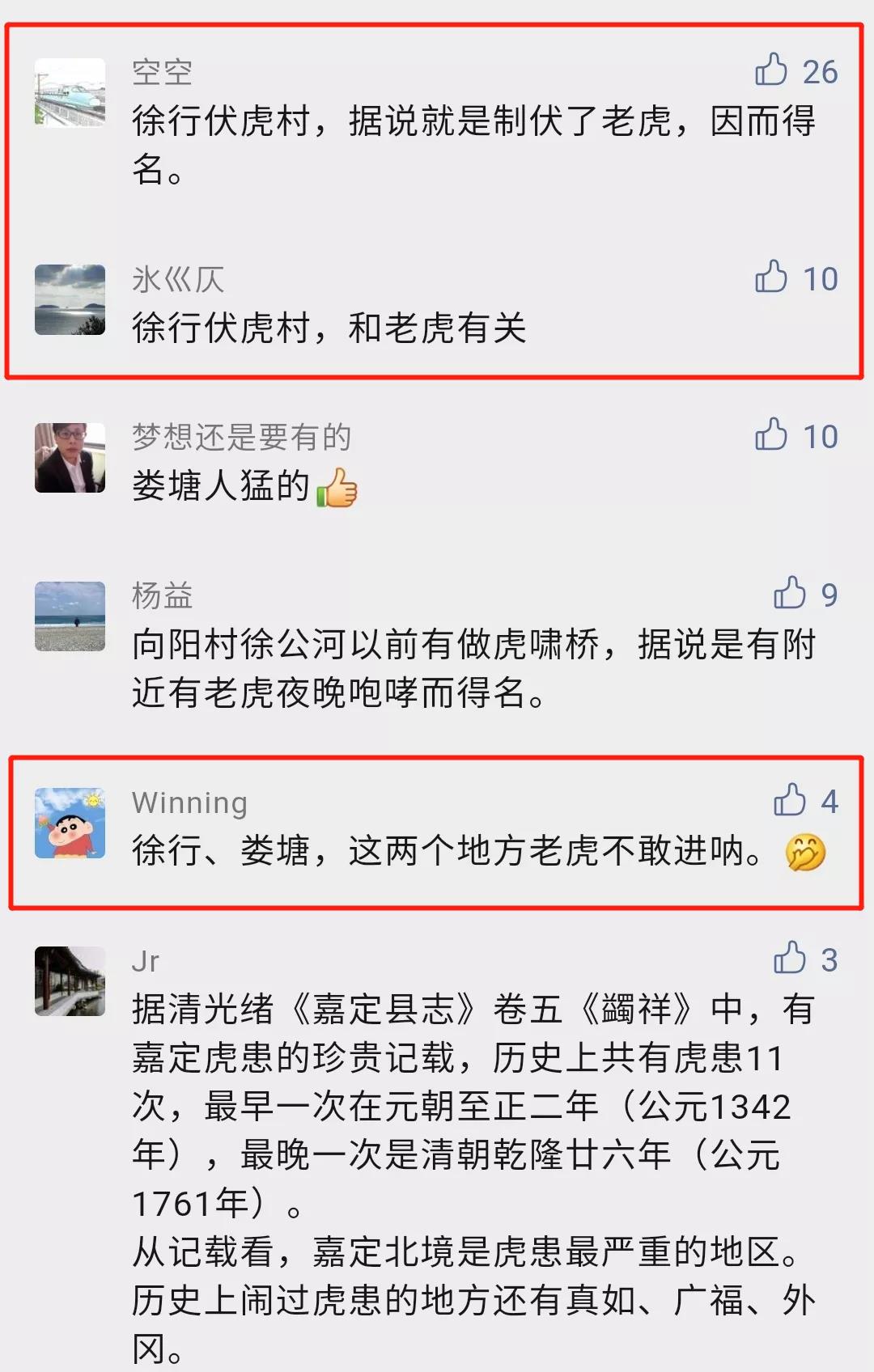The width and height of the screenshot is (874, 1372).
Task: Open Winning's cartoon avatar
Action: tap(70, 823)
